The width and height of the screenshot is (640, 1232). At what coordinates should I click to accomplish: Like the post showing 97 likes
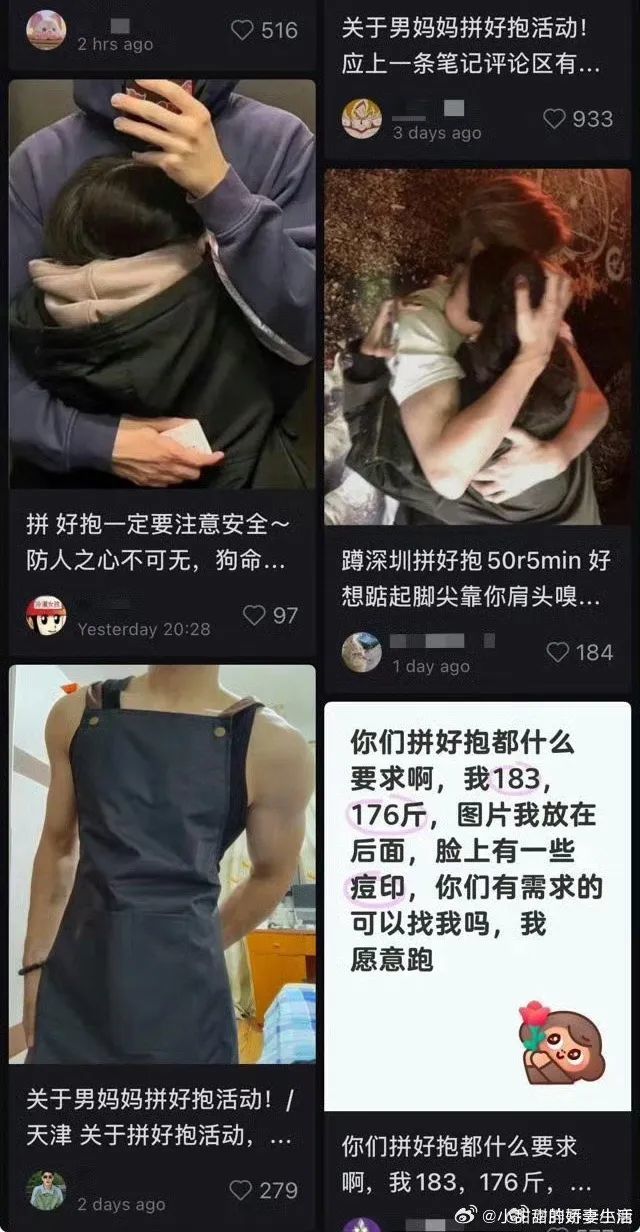pos(256,615)
